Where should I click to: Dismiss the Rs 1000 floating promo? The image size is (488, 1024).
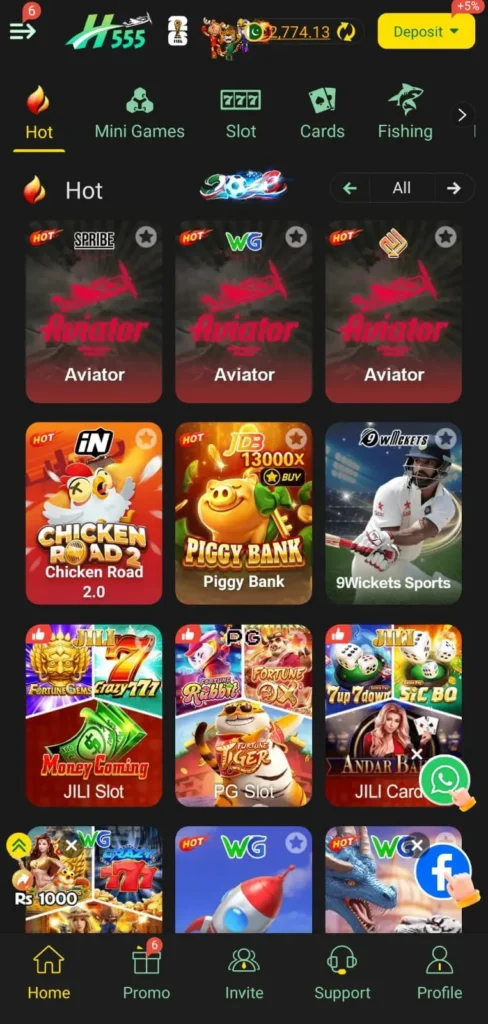tap(71, 846)
